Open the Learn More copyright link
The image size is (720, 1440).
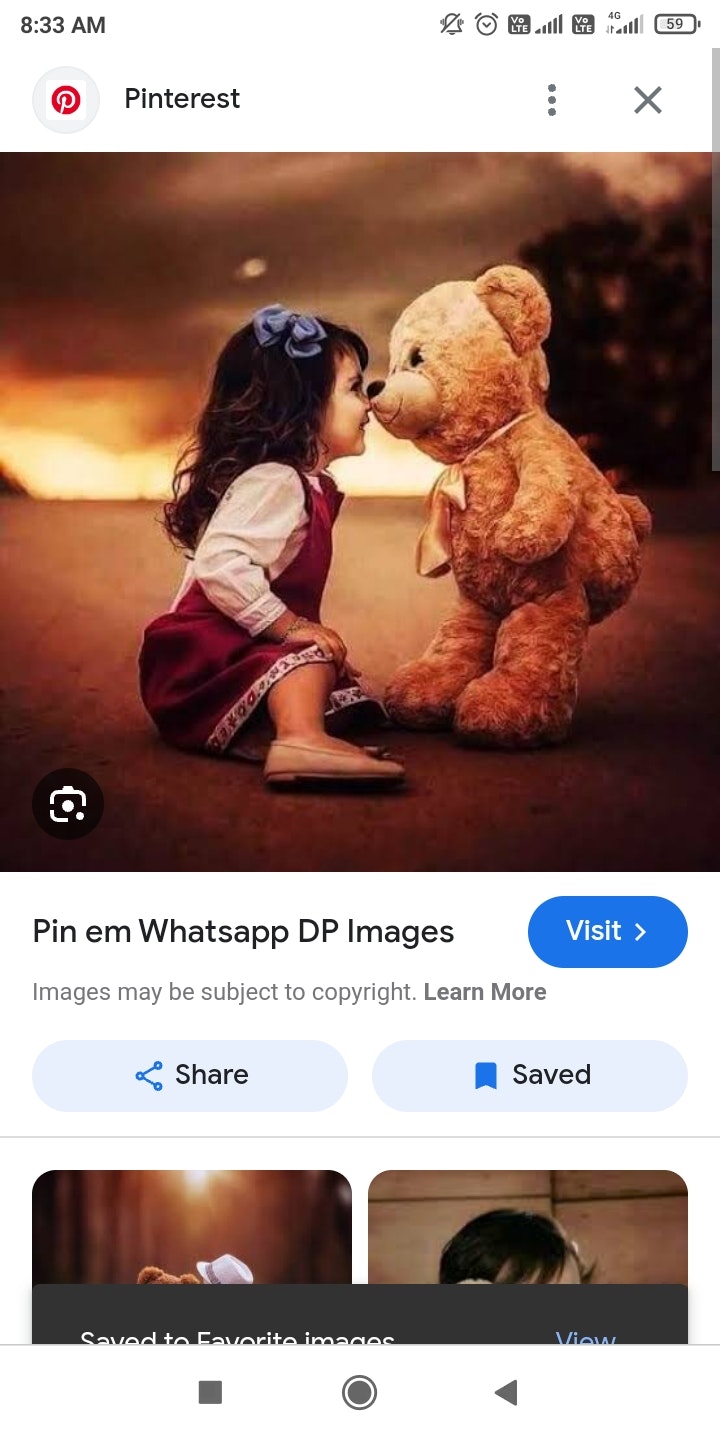(x=485, y=992)
